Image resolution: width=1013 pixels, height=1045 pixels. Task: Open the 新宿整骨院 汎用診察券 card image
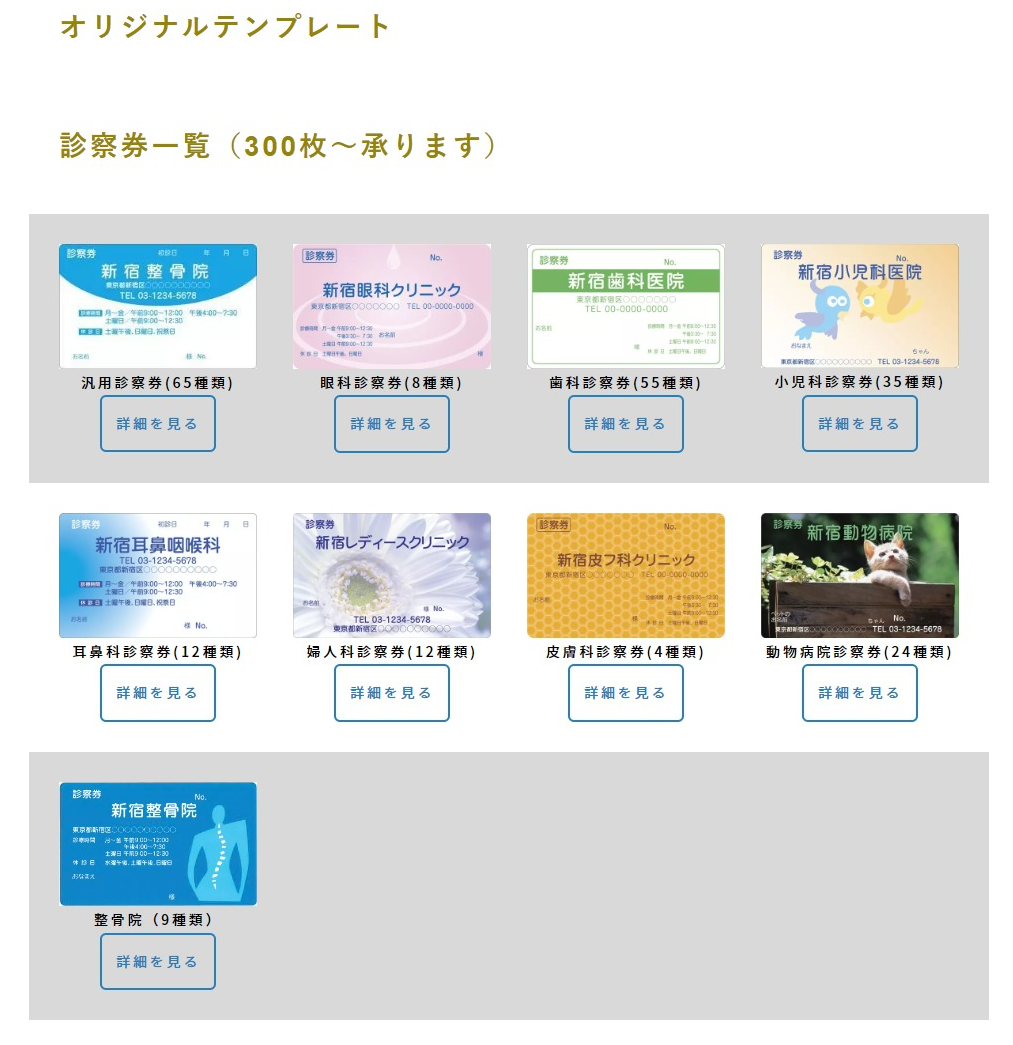[x=158, y=306]
